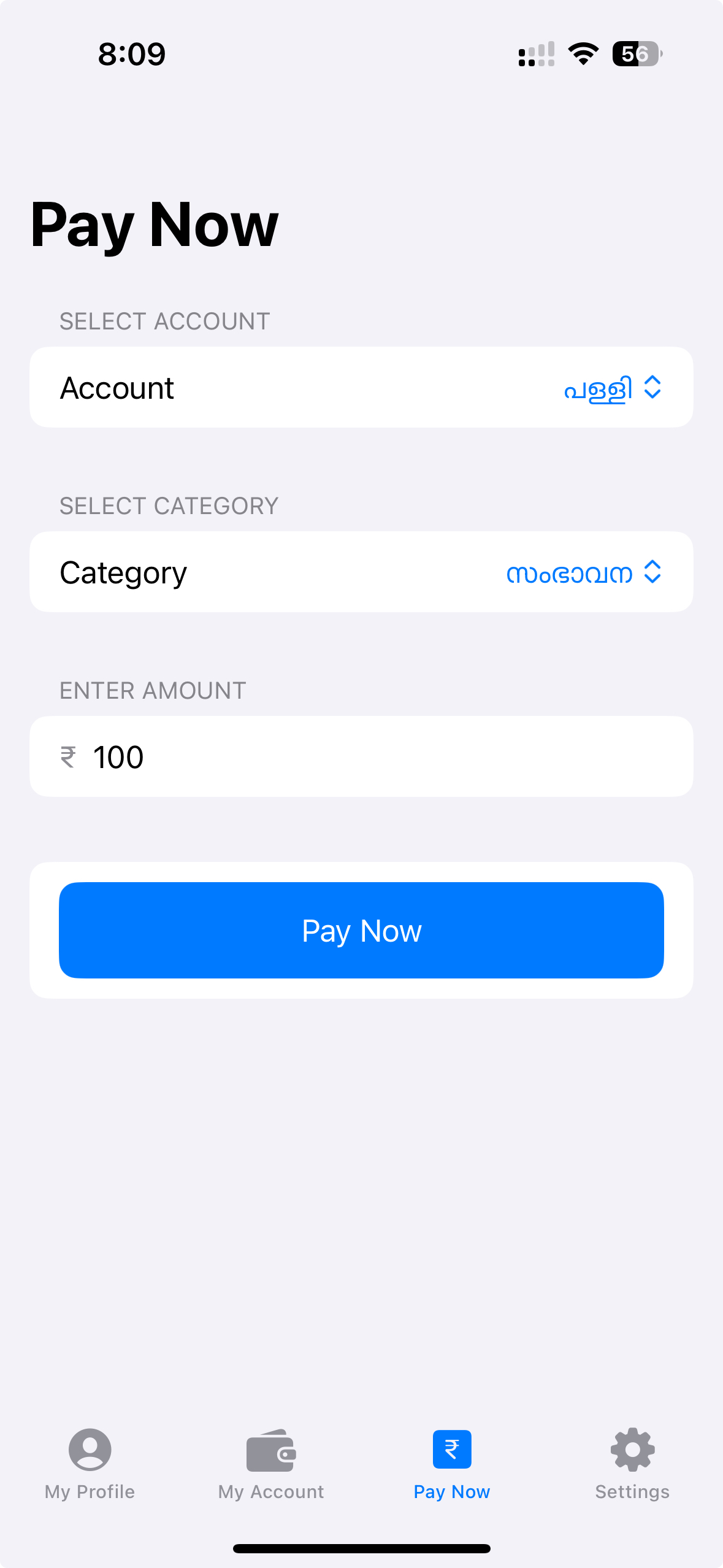Image resolution: width=723 pixels, height=1568 pixels.
Task: Tap the blue Pay Now button
Action: pos(362,931)
